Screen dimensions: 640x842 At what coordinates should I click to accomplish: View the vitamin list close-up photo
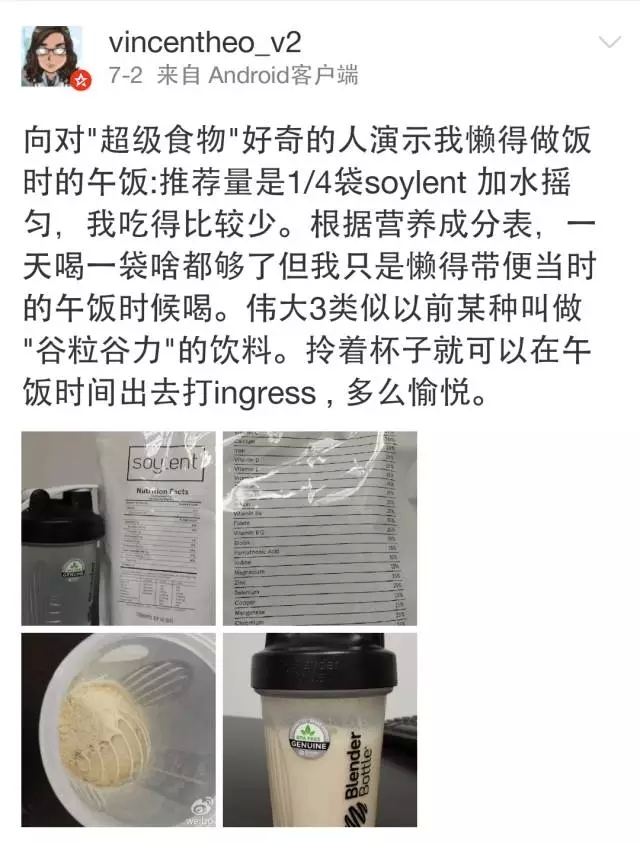[320, 528]
